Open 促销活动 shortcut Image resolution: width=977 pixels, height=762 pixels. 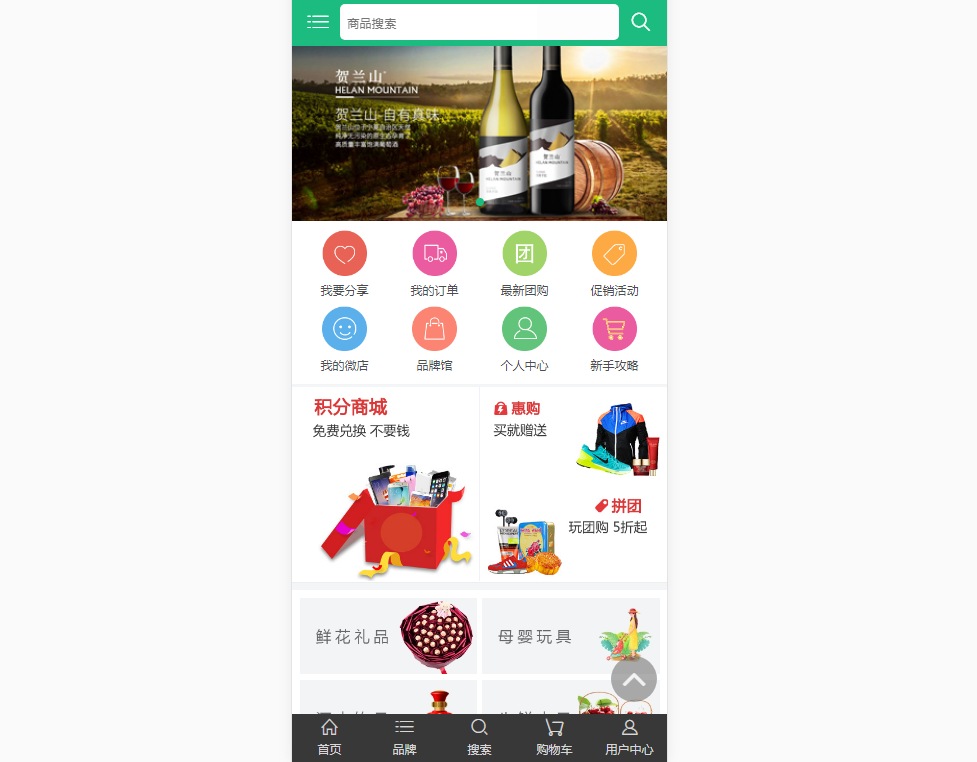[x=614, y=263]
